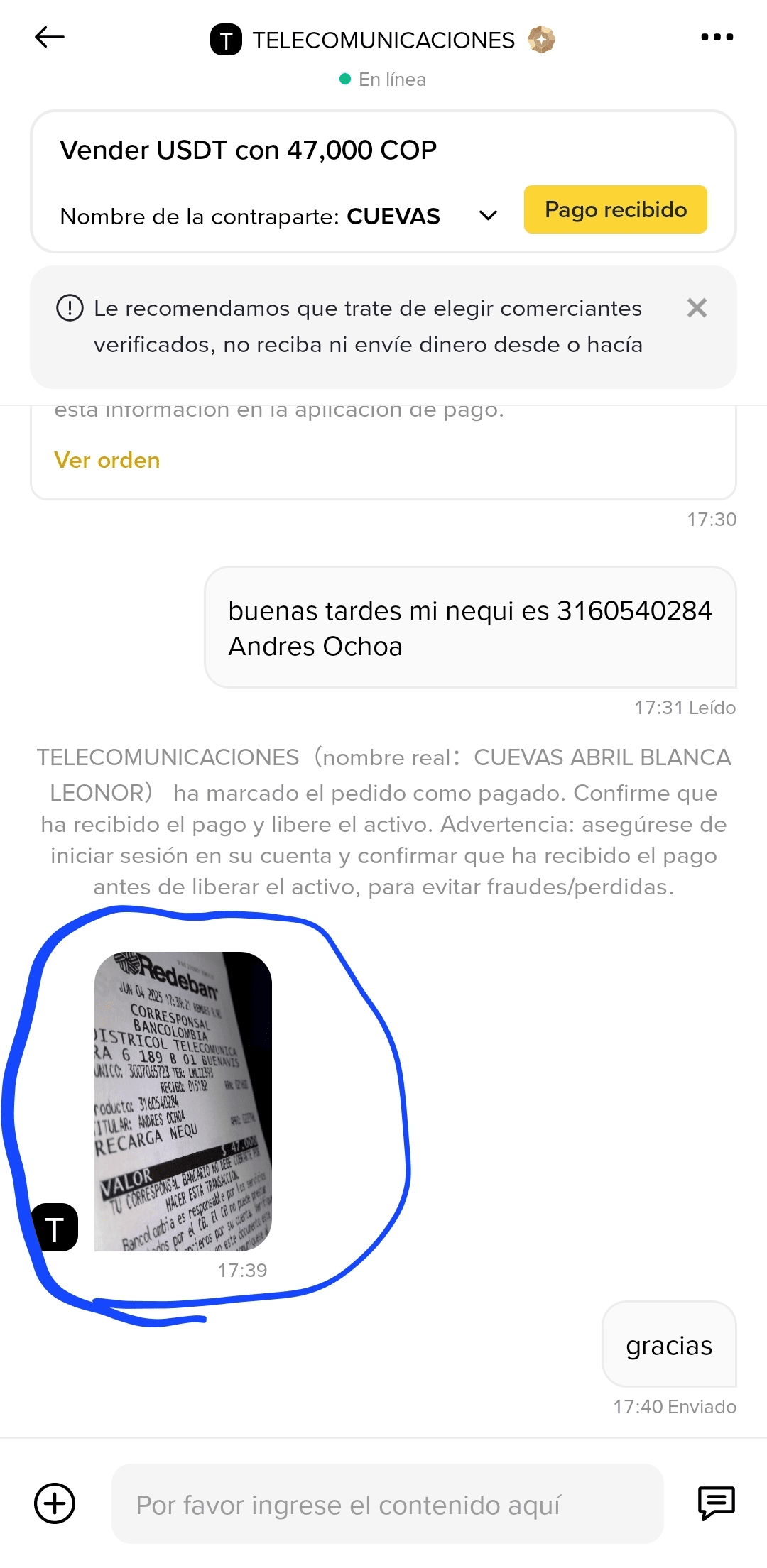Tap the T avatar beside receipt
This screenshot has width=767, height=1568.
[55, 1227]
